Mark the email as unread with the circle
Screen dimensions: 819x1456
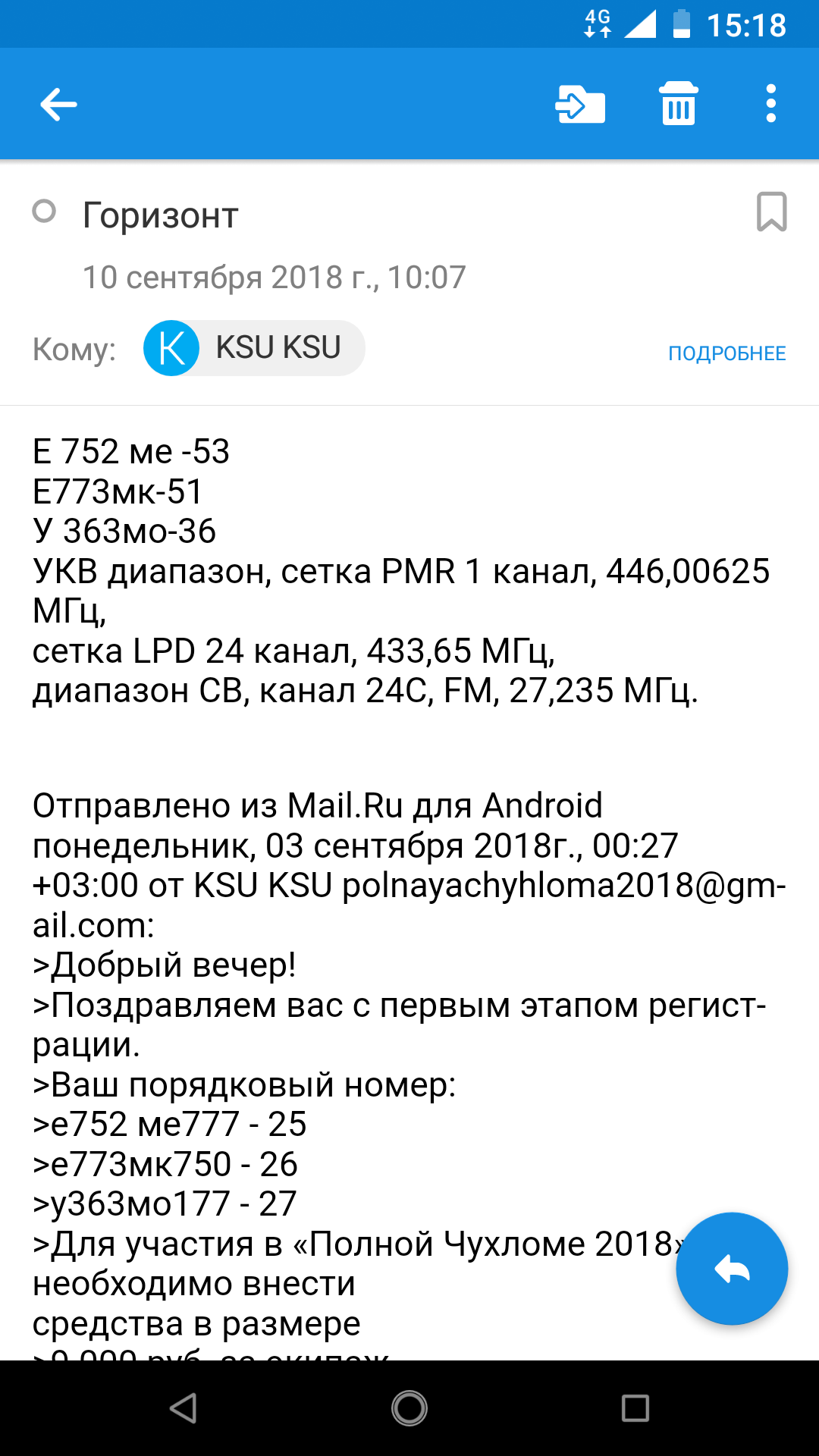(x=44, y=211)
